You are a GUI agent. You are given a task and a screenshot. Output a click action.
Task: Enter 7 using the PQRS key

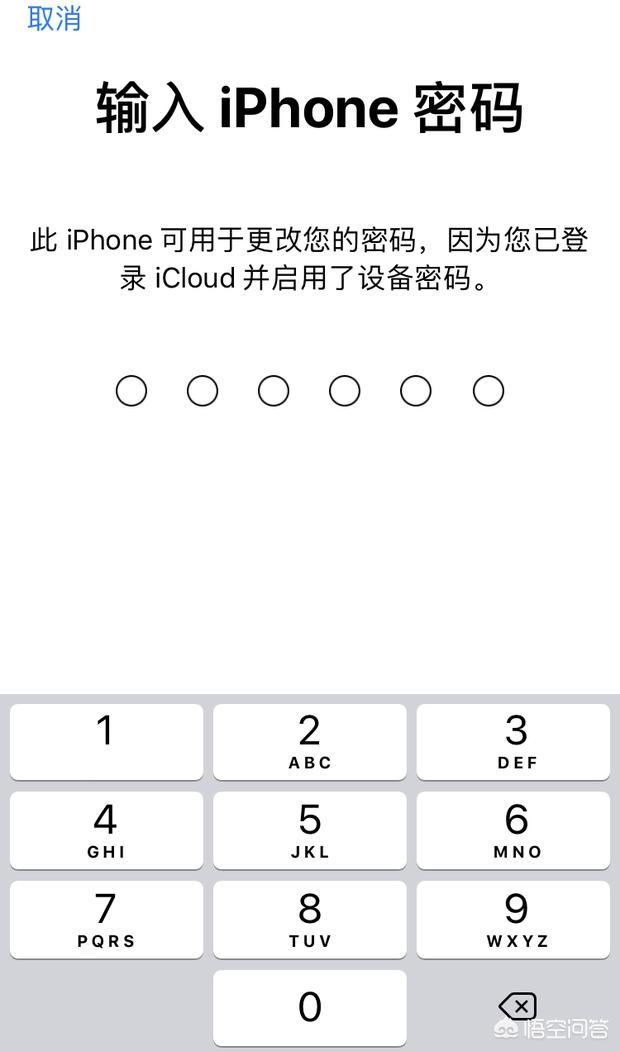click(107, 919)
